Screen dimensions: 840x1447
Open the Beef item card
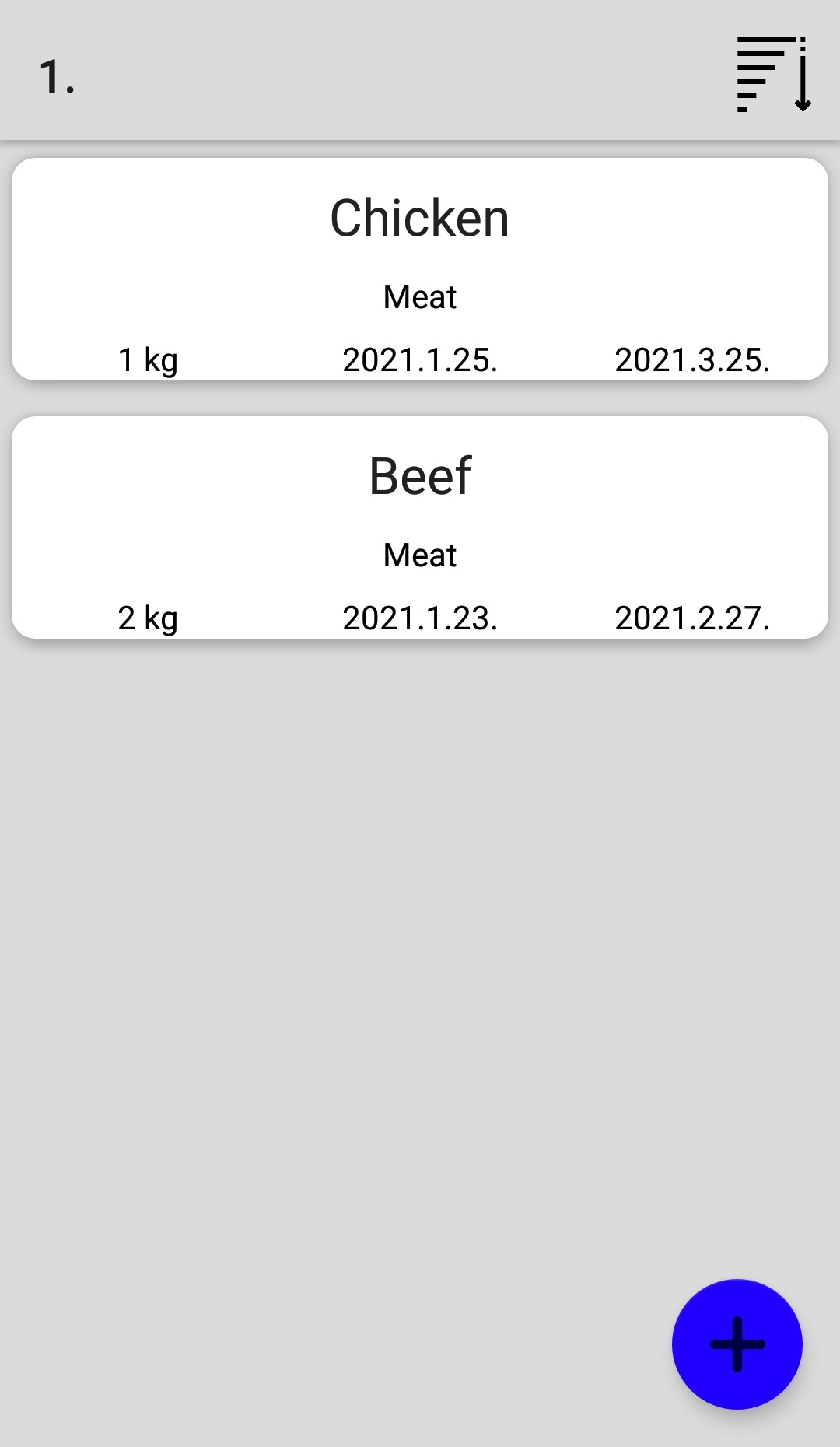click(x=420, y=527)
